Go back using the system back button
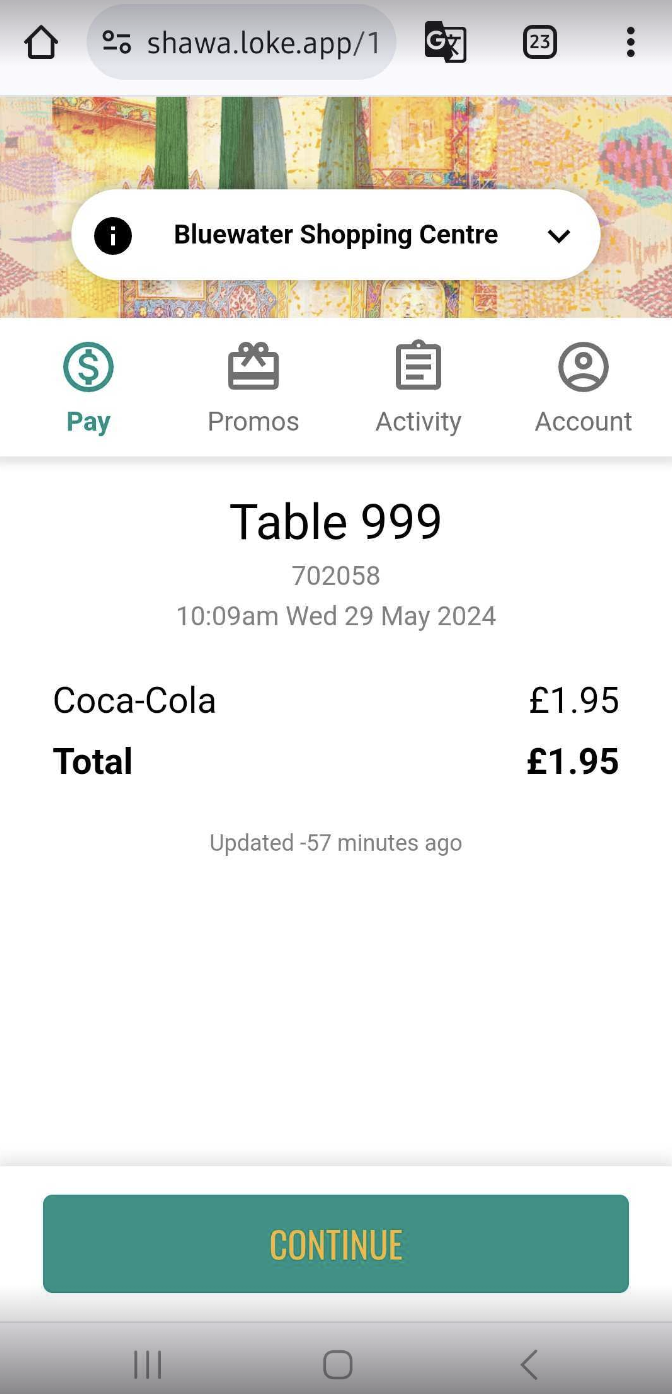Screen dimensions: 672x1394 tap(529, 1364)
